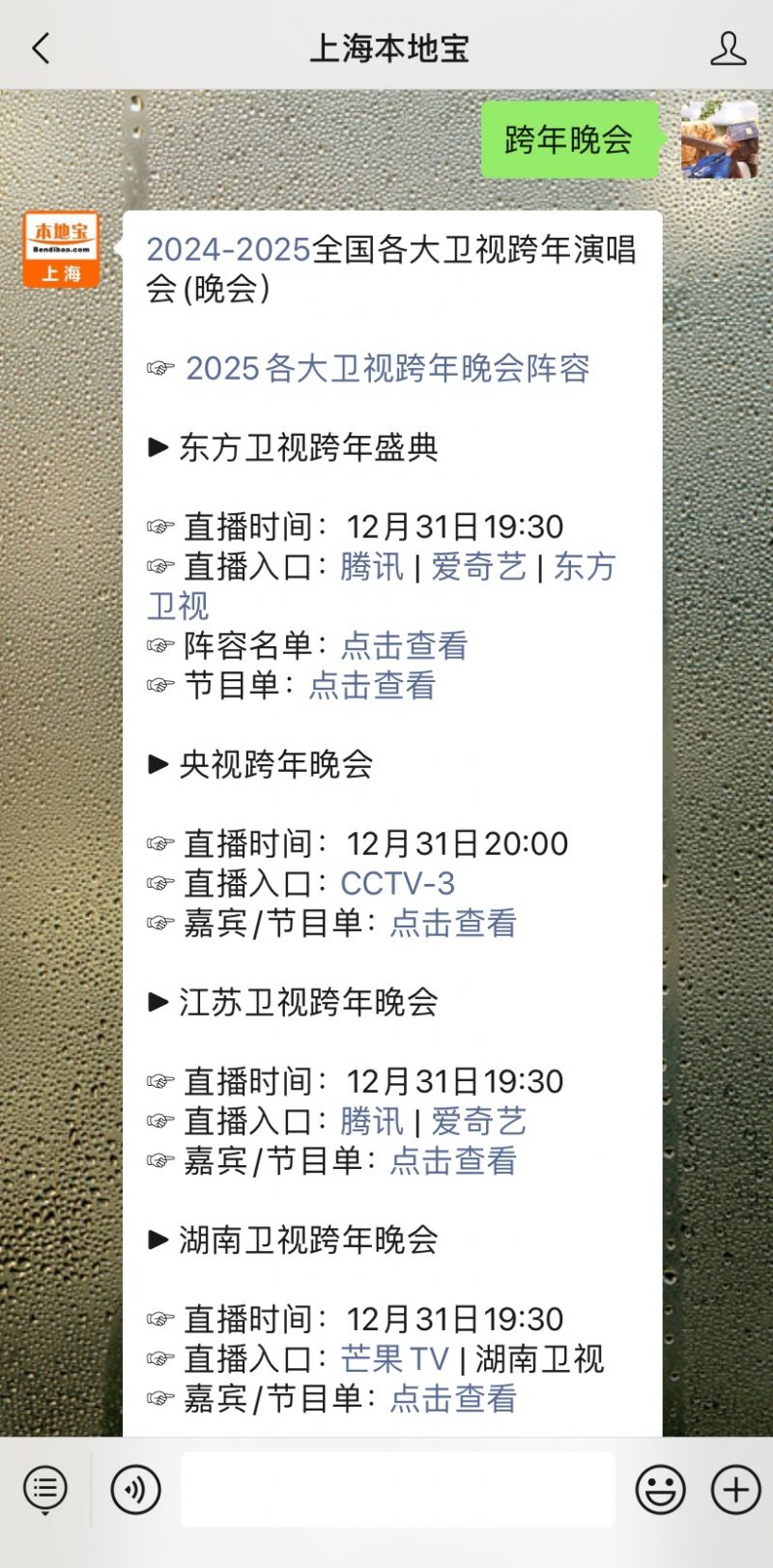The height and width of the screenshot is (1568, 773).
Task: Go back from the 上海本地宝 chat
Action: point(41,47)
